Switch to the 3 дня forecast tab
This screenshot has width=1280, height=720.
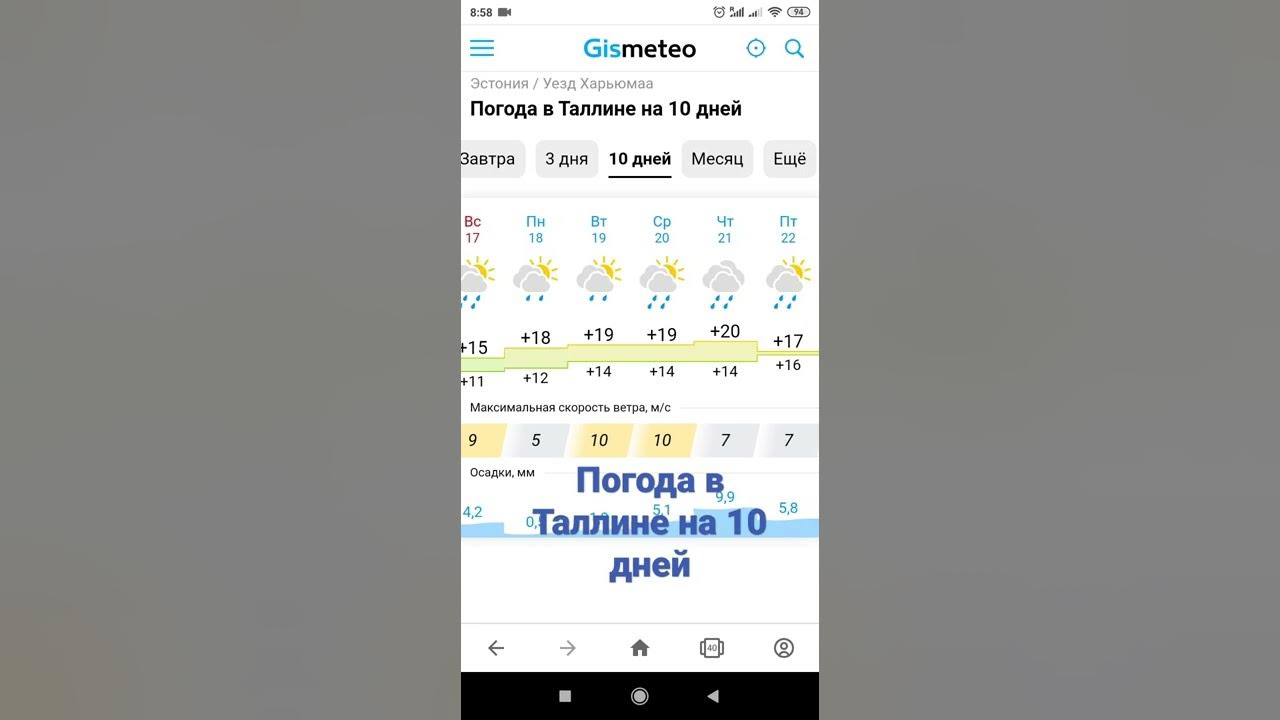[x=566, y=159]
